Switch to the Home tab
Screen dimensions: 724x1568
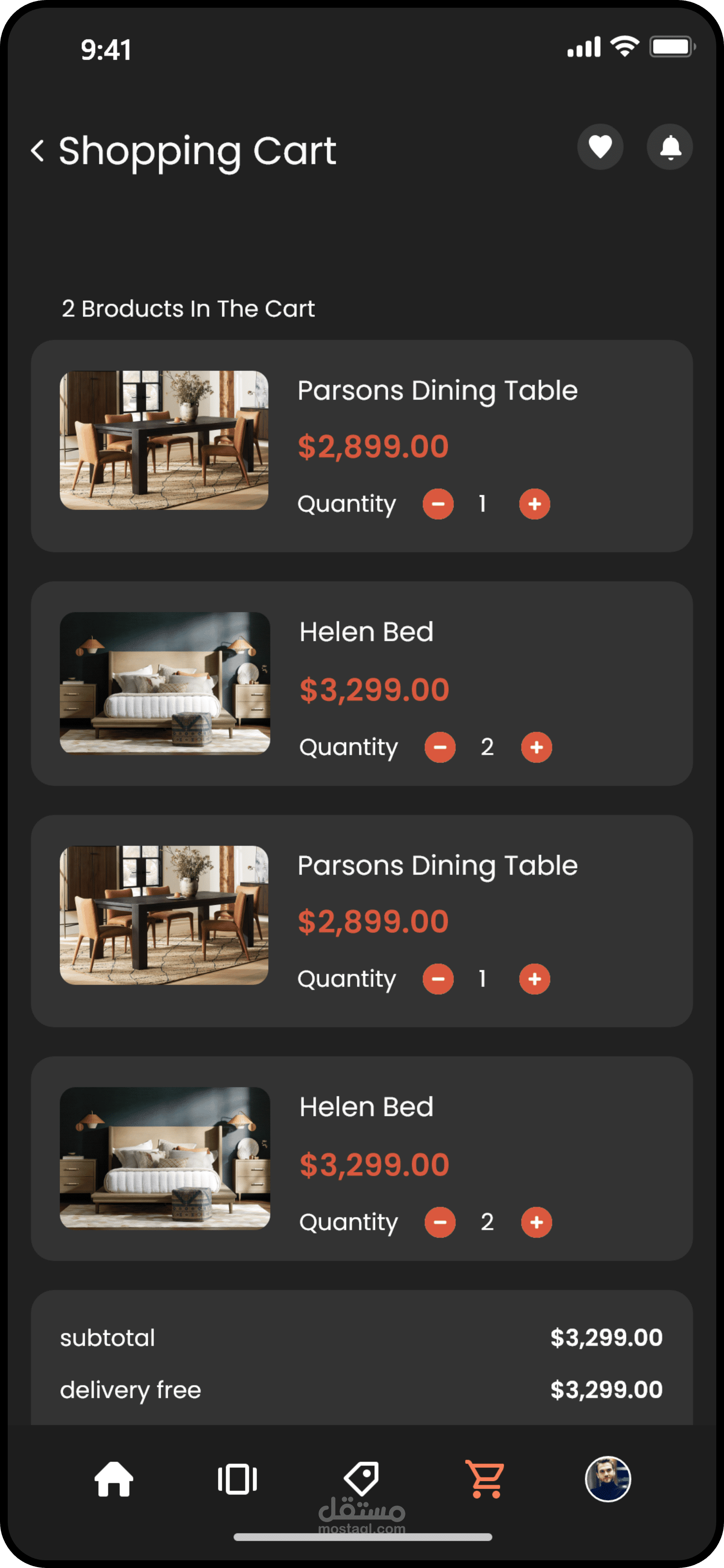click(x=114, y=1479)
